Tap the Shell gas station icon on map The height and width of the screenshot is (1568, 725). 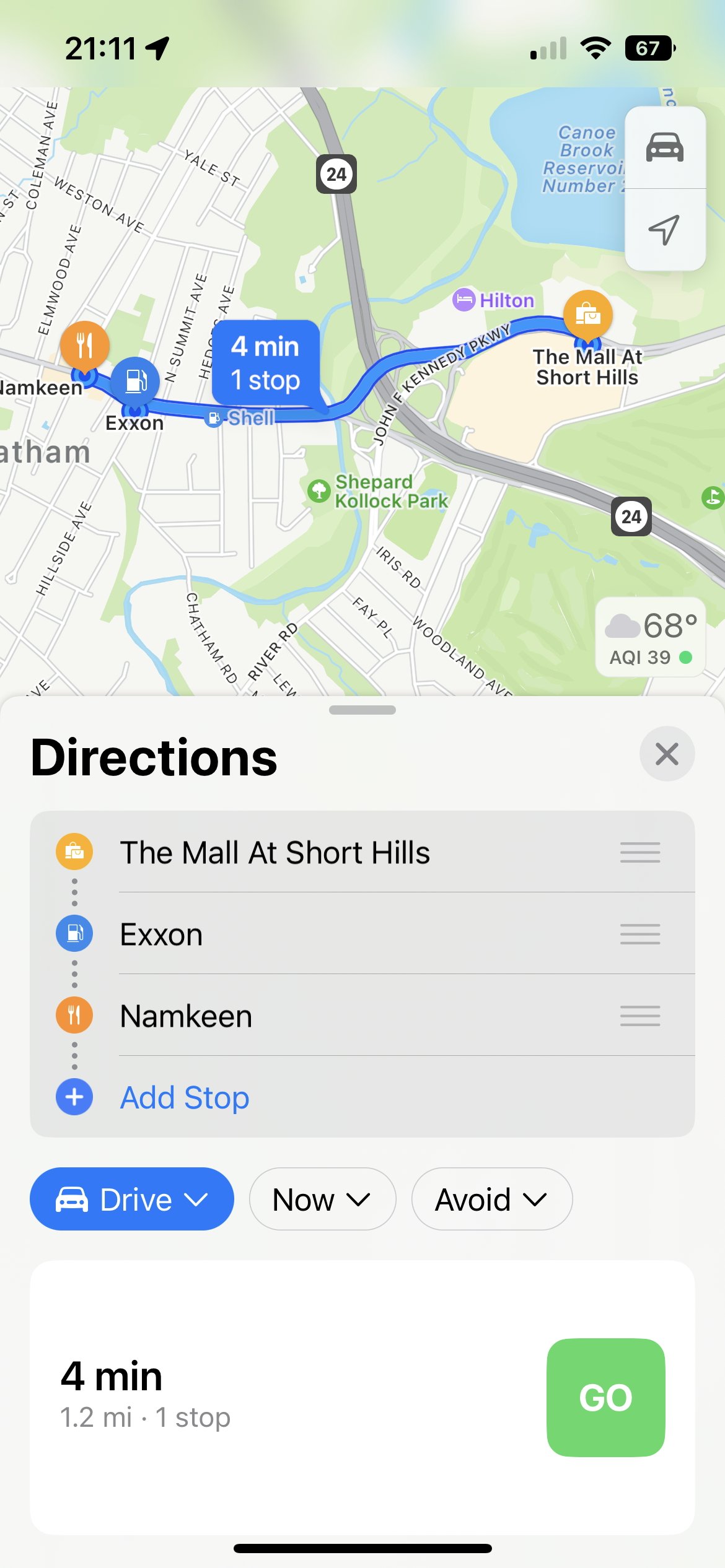213,418
